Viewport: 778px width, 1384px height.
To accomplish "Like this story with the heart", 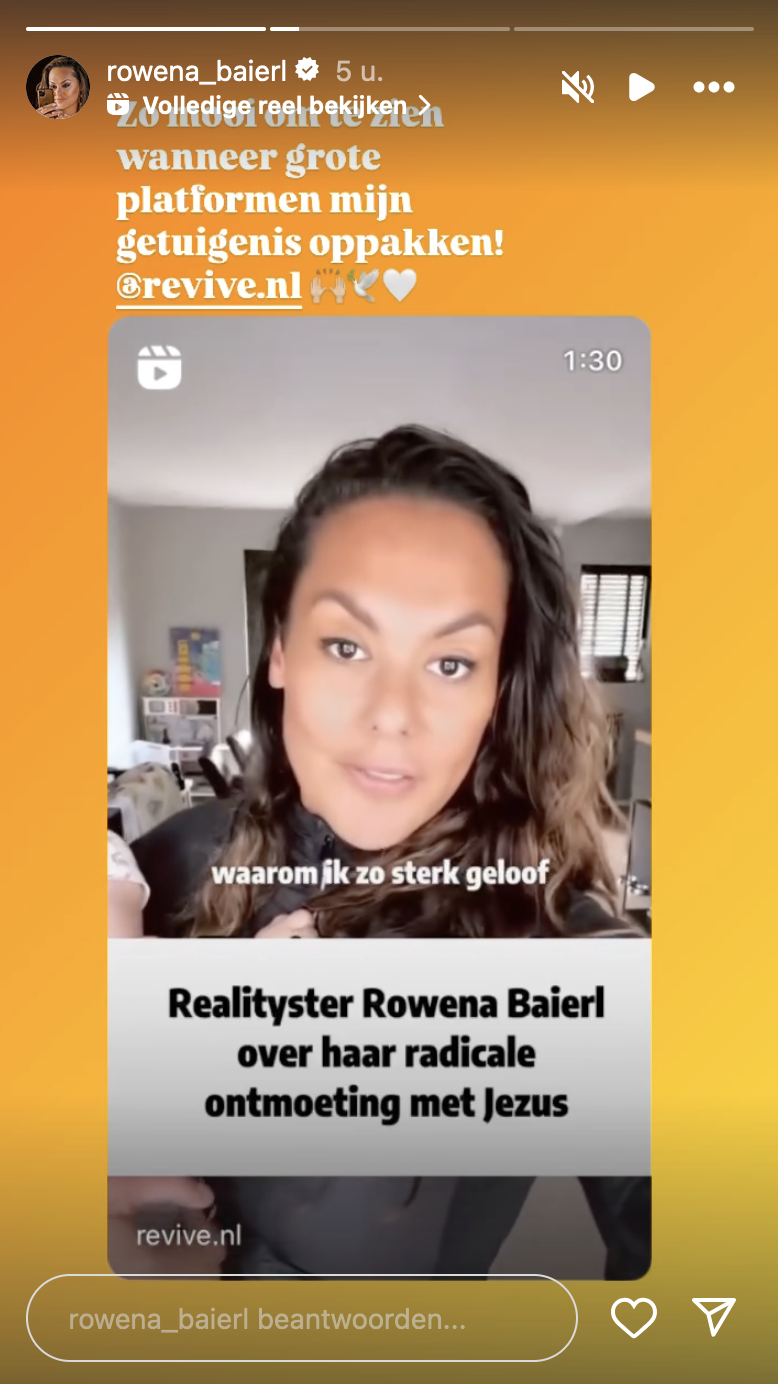I will pyautogui.click(x=634, y=1318).
